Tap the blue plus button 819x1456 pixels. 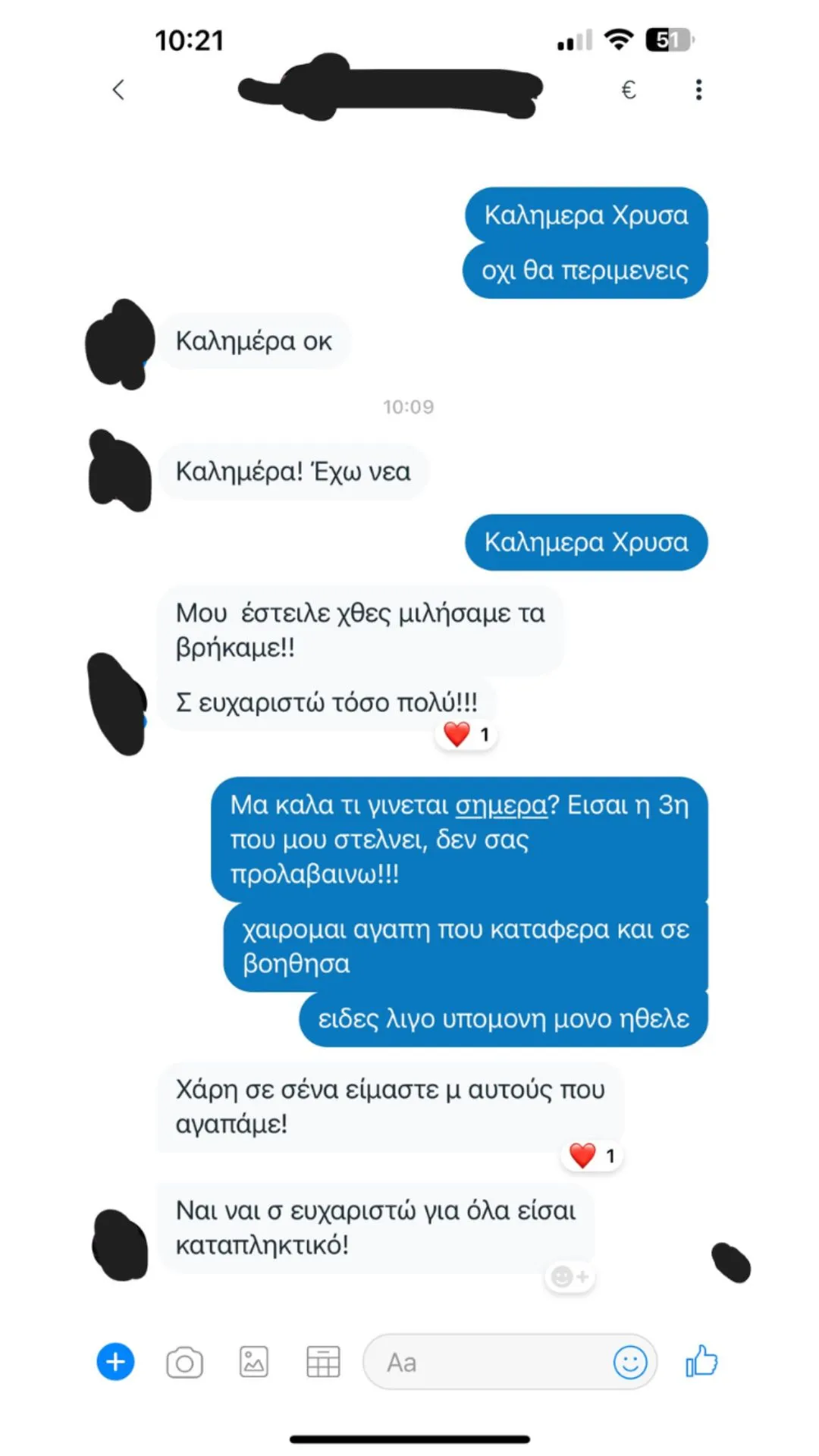coord(115,1362)
